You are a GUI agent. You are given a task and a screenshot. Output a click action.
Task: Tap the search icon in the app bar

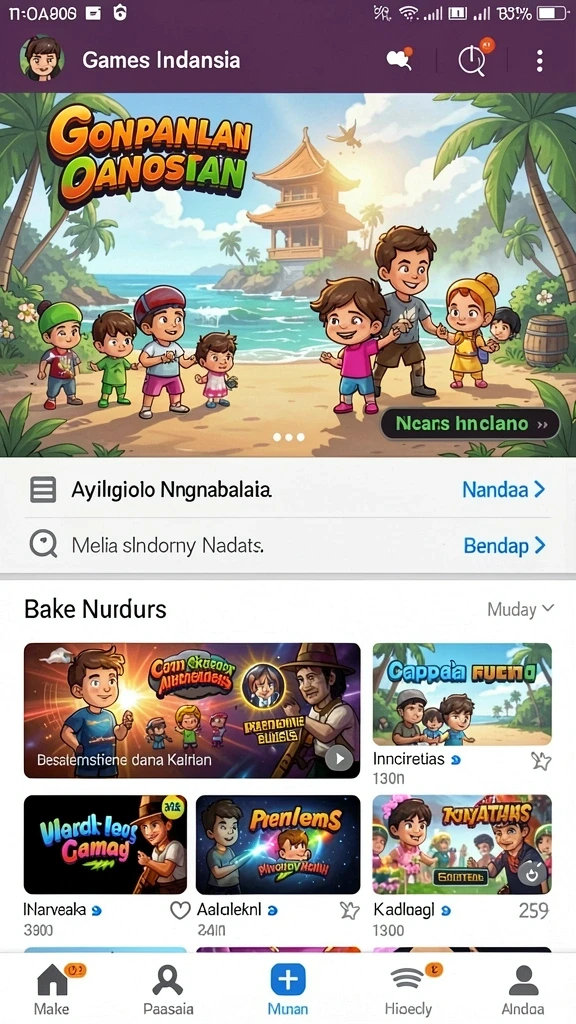[472, 60]
